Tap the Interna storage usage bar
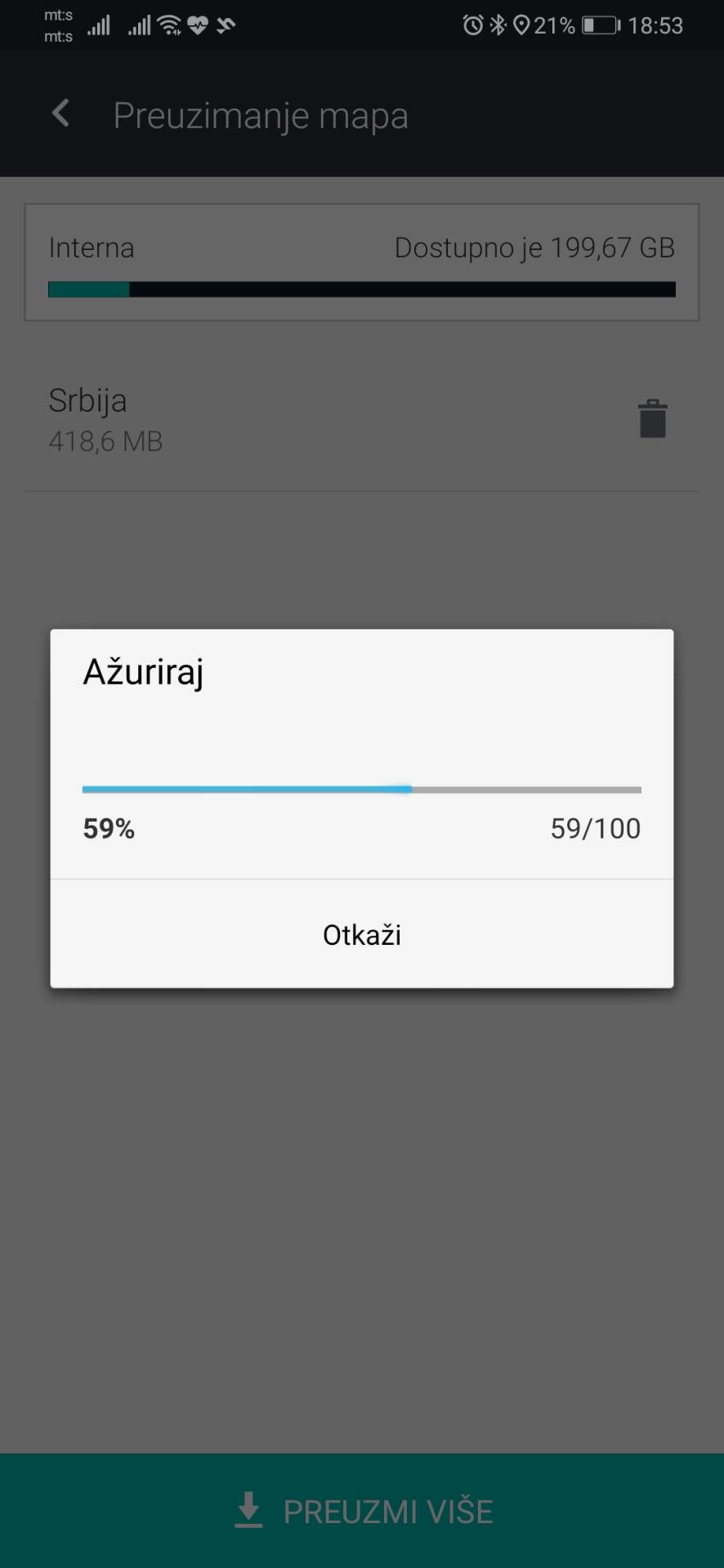The height and width of the screenshot is (1568, 724). pyautogui.click(x=362, y=290)
